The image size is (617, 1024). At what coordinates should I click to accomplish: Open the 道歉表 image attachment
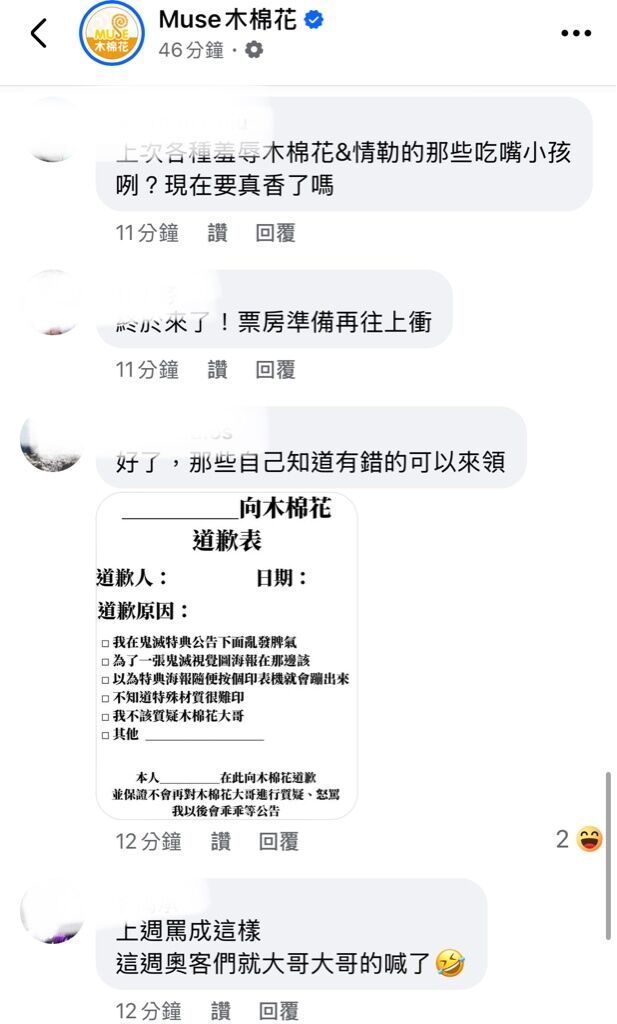tap(226, 655)
